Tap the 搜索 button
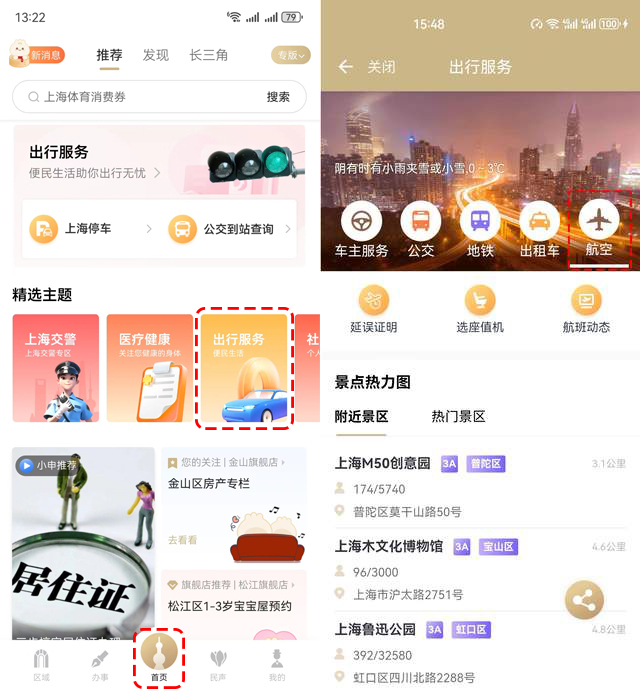 278,97
